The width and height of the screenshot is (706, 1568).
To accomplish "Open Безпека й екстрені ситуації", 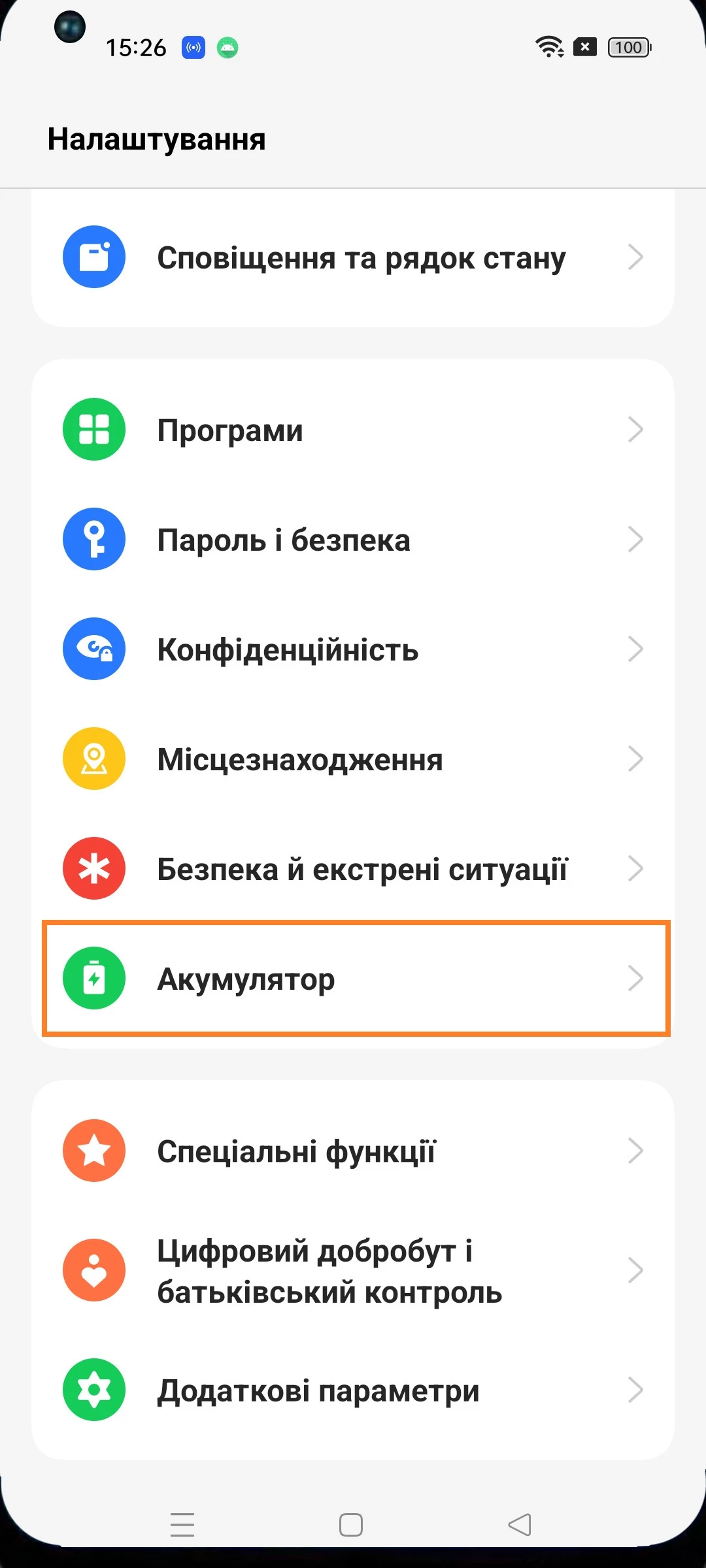I will click(353, 869).
